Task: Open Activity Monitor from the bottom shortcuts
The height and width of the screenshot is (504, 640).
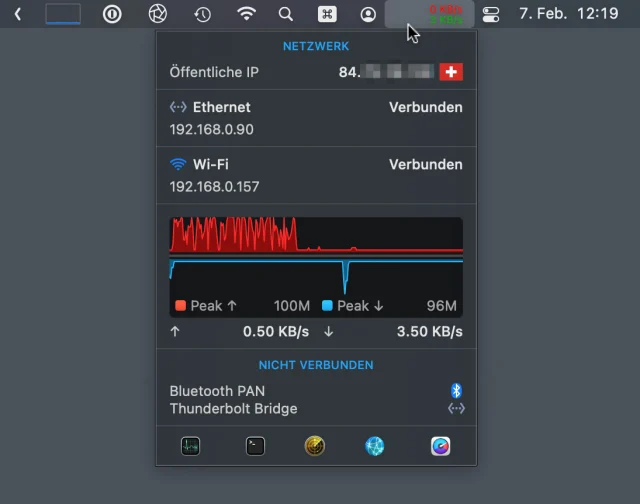Action: tap(191, 446)
